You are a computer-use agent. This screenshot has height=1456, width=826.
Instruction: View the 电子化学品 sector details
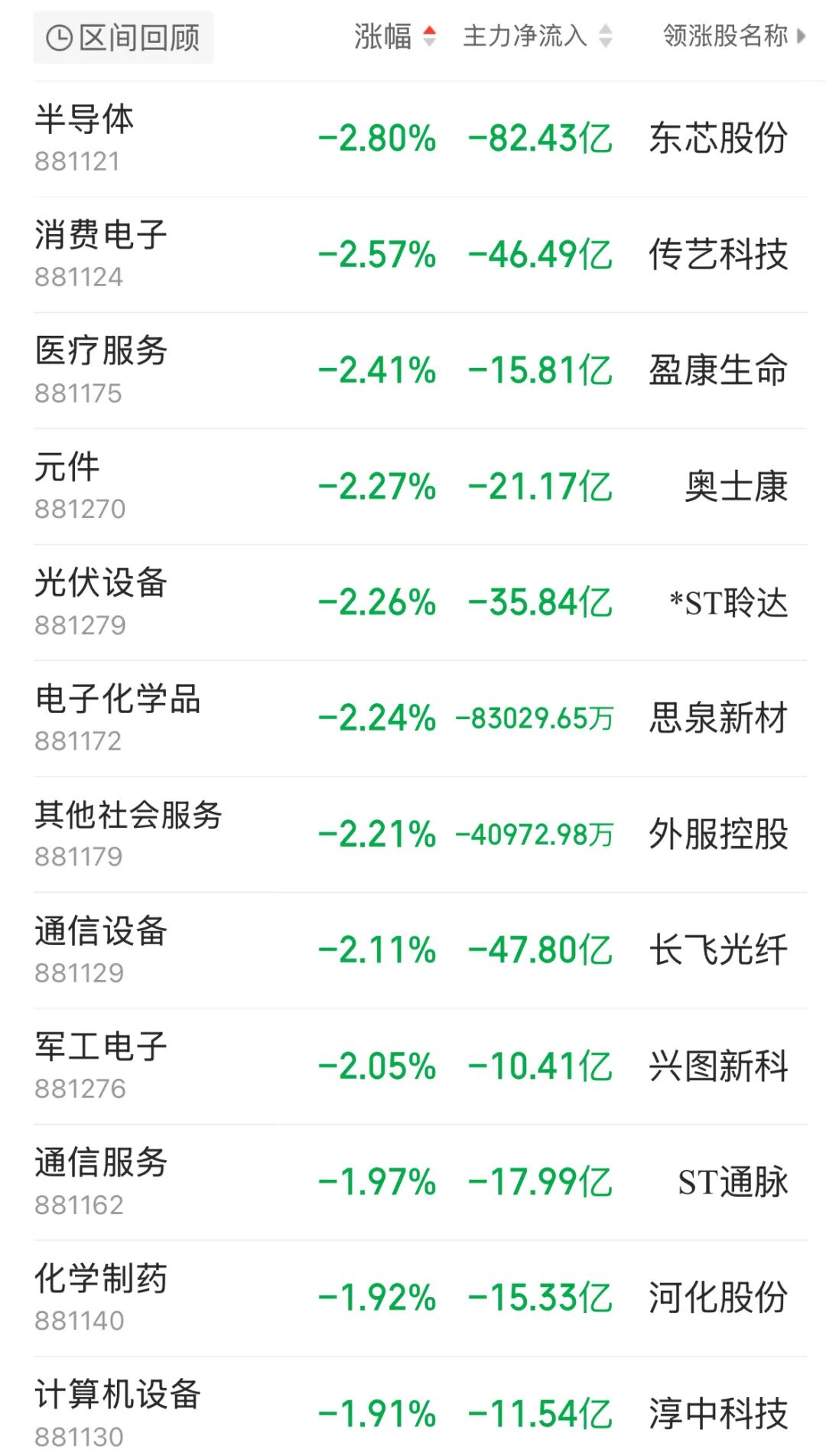point(420,718)
